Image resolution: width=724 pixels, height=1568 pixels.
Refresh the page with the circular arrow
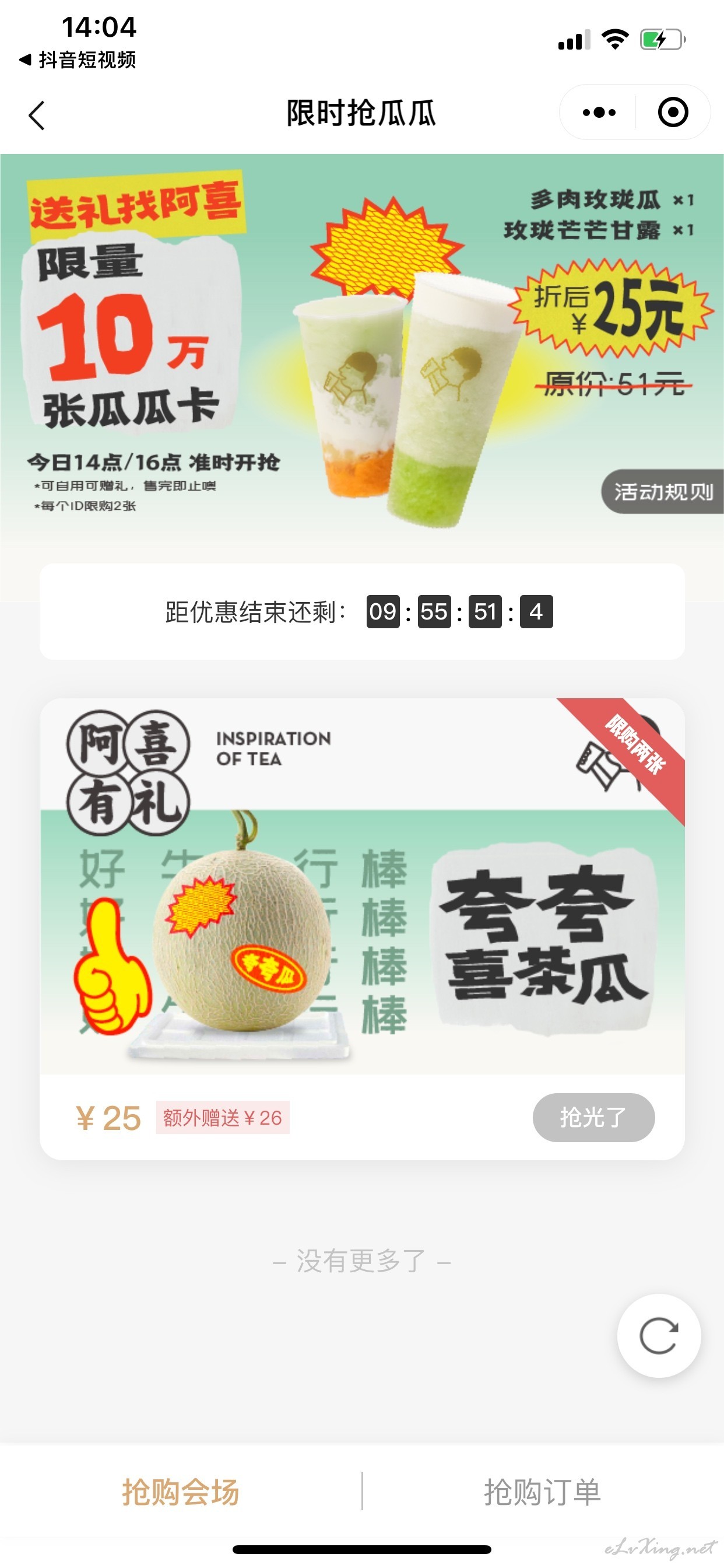[x=659, y=1335]
